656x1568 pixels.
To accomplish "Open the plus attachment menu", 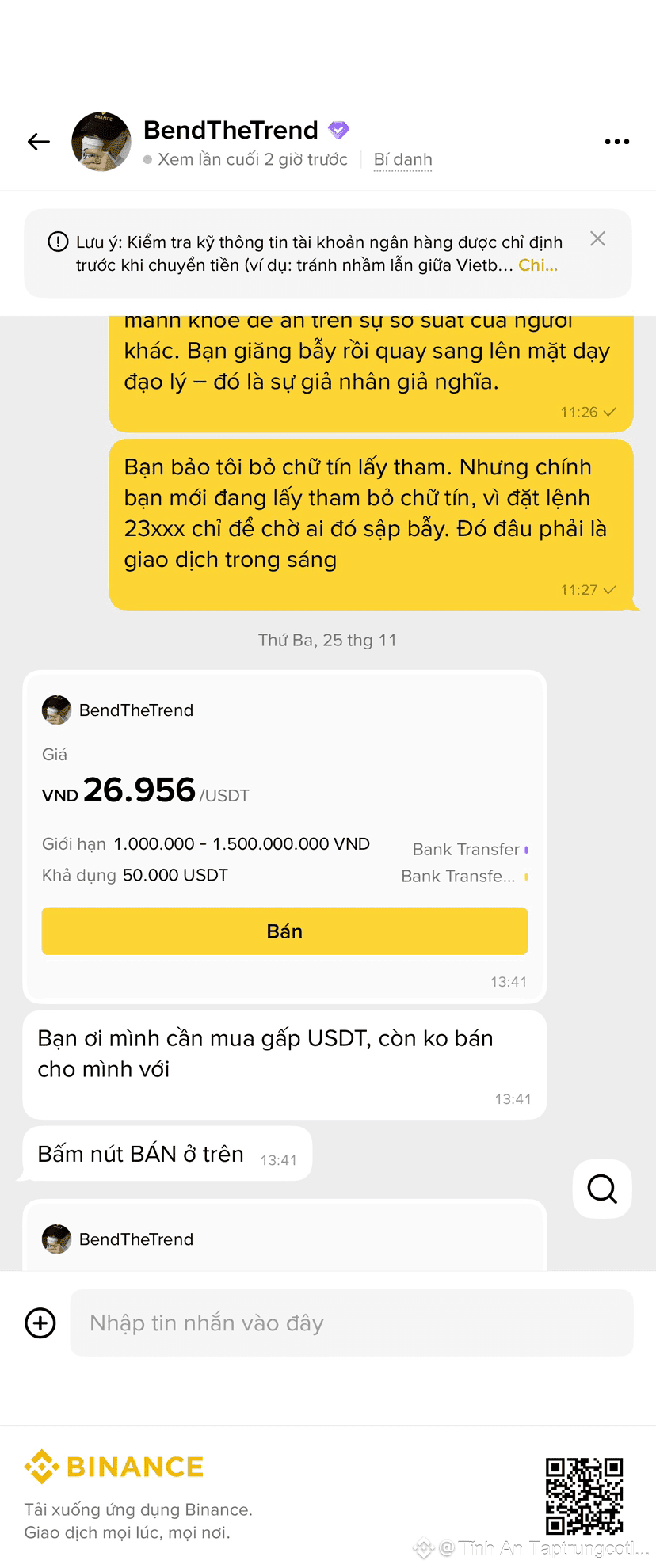I will tap(40, 1323).
